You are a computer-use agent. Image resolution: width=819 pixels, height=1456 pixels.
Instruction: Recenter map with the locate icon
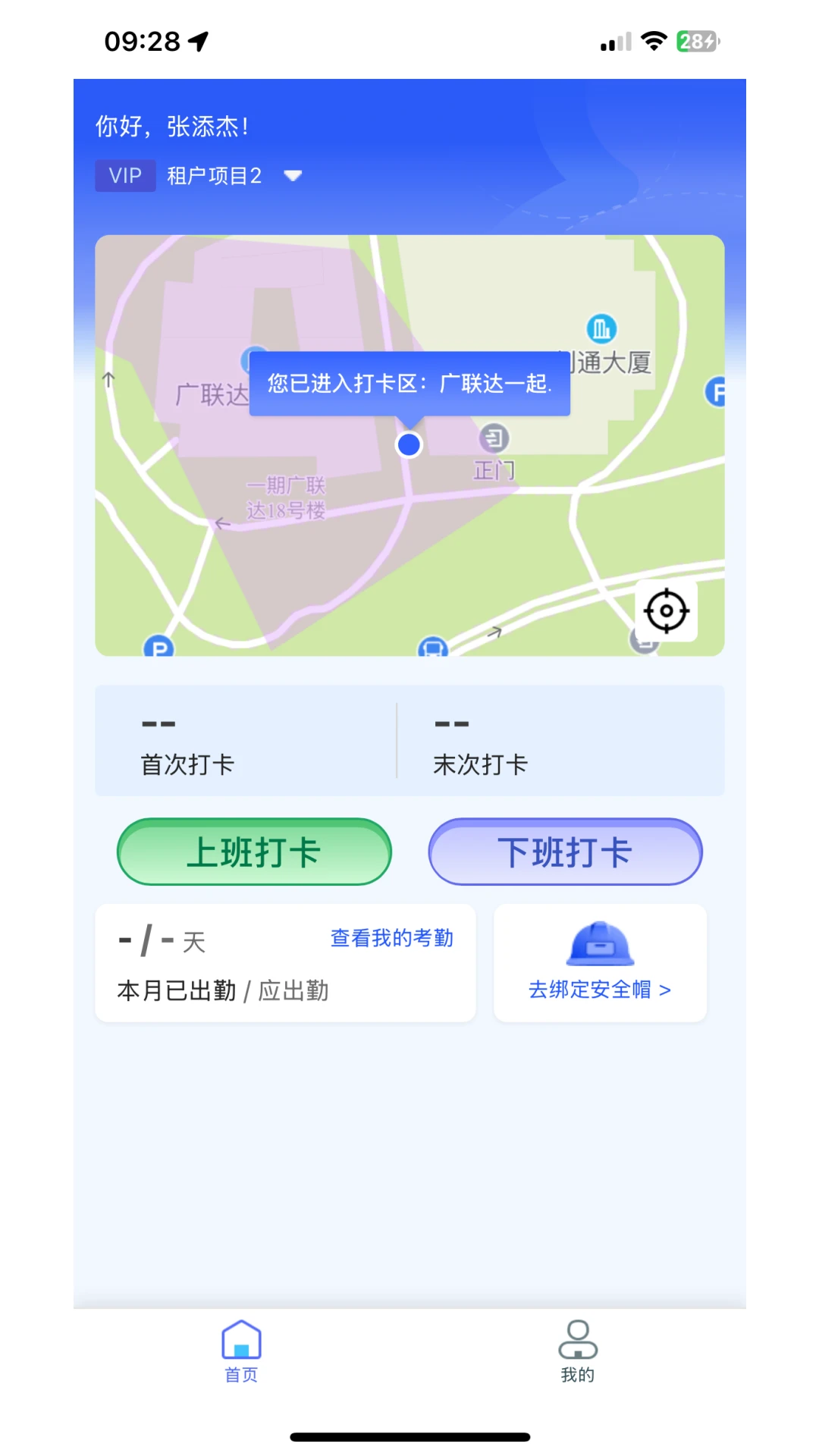(x=666, y=610)
